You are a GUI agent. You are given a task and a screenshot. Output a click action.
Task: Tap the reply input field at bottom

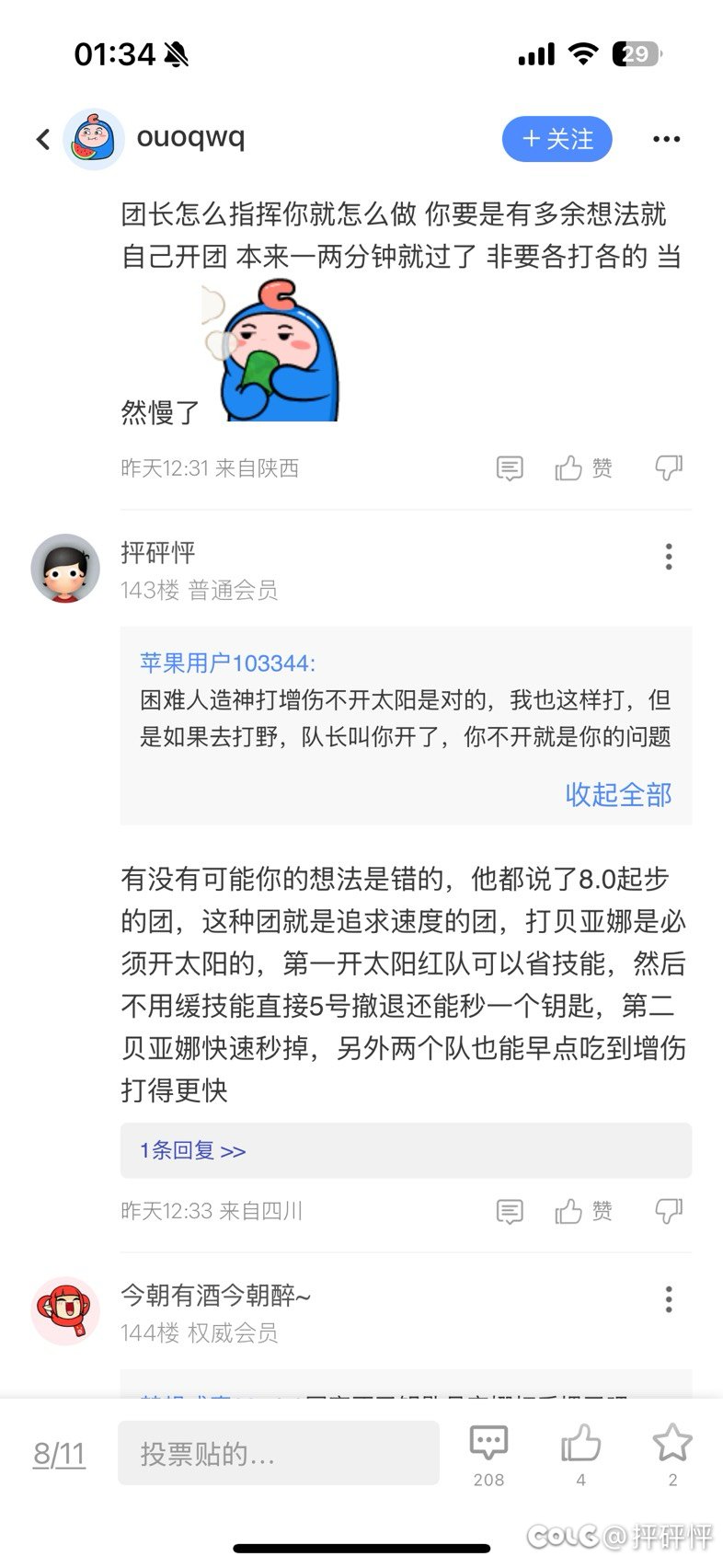tap(279, 1453)
